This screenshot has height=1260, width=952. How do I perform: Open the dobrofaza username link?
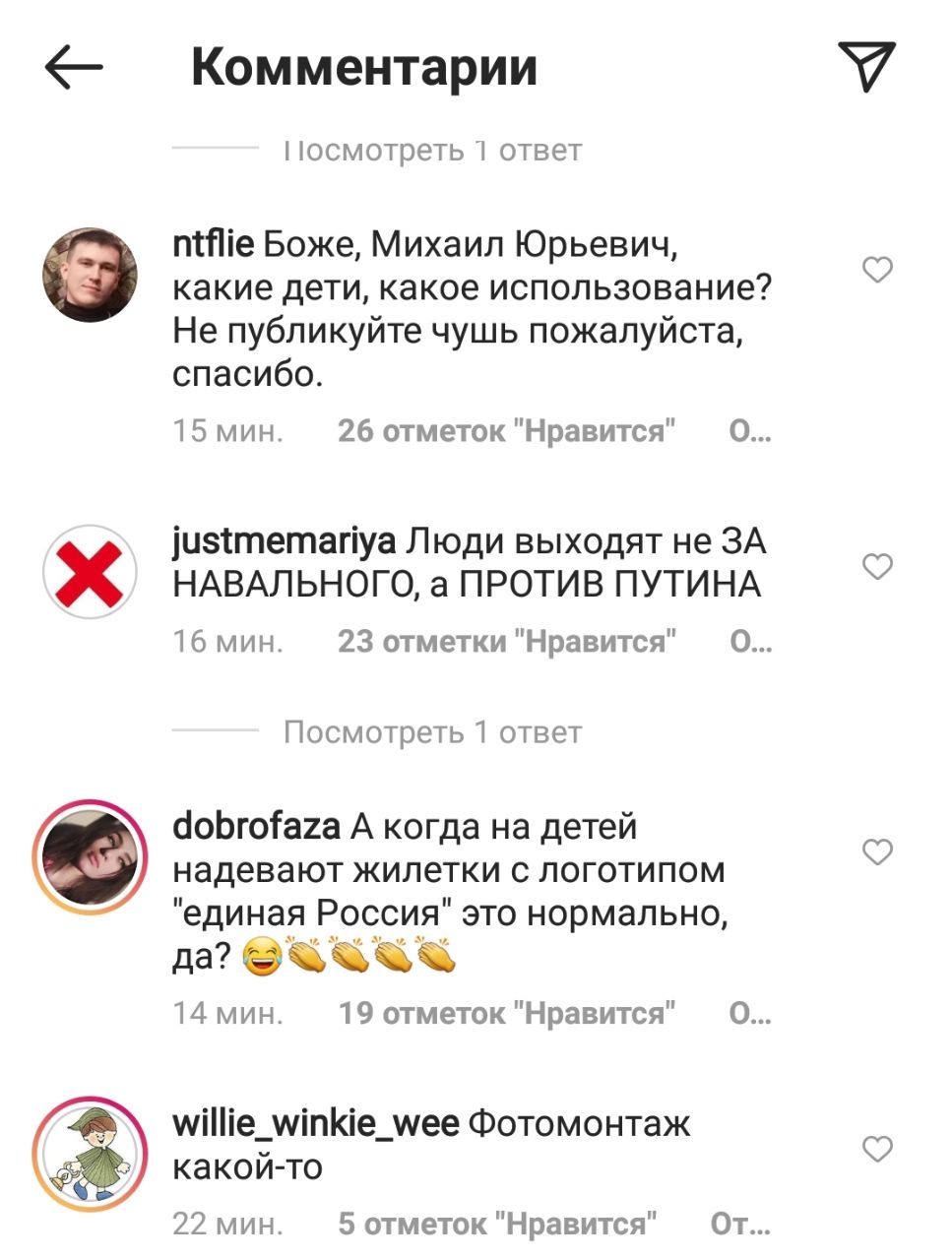point(256,827)
